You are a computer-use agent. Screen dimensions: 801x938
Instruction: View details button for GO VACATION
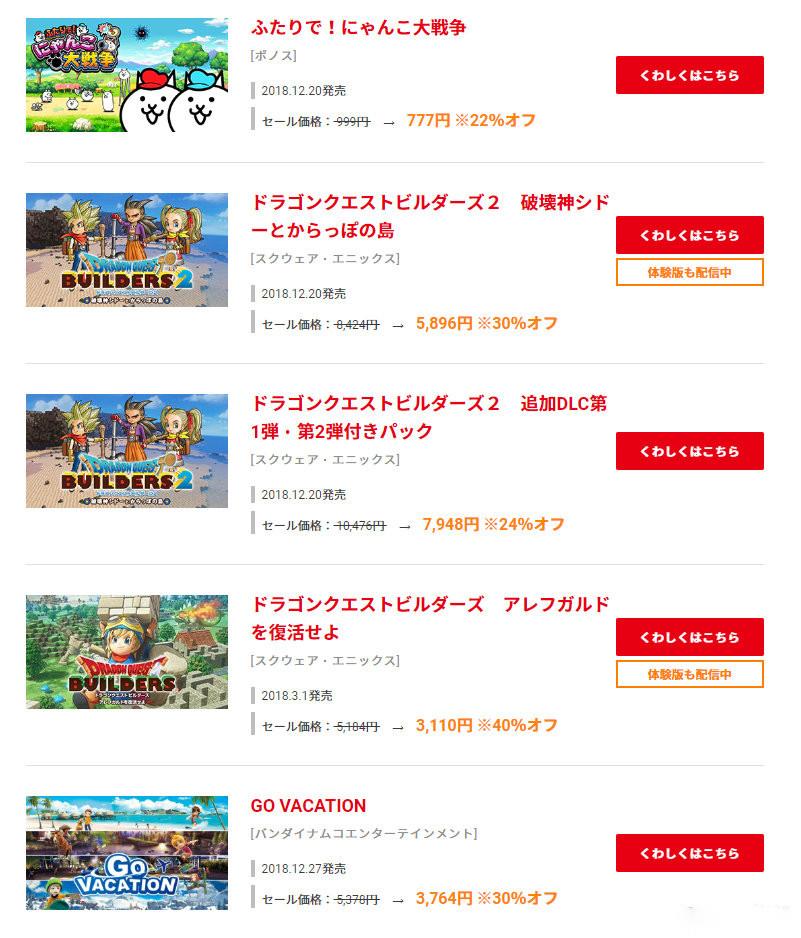689,853
